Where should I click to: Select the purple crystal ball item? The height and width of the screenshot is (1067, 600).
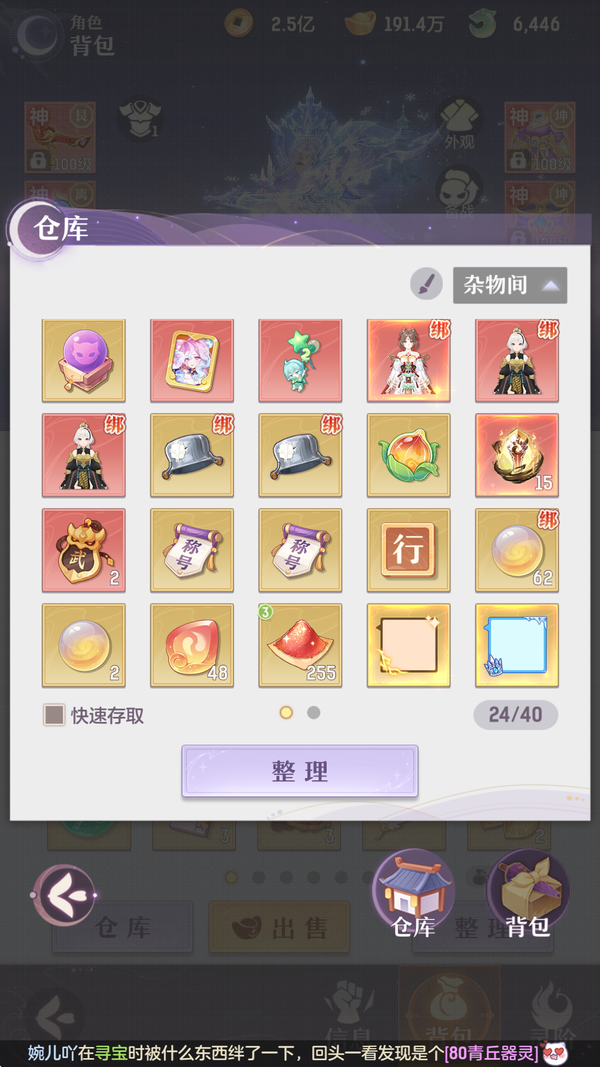click(84, 361)
